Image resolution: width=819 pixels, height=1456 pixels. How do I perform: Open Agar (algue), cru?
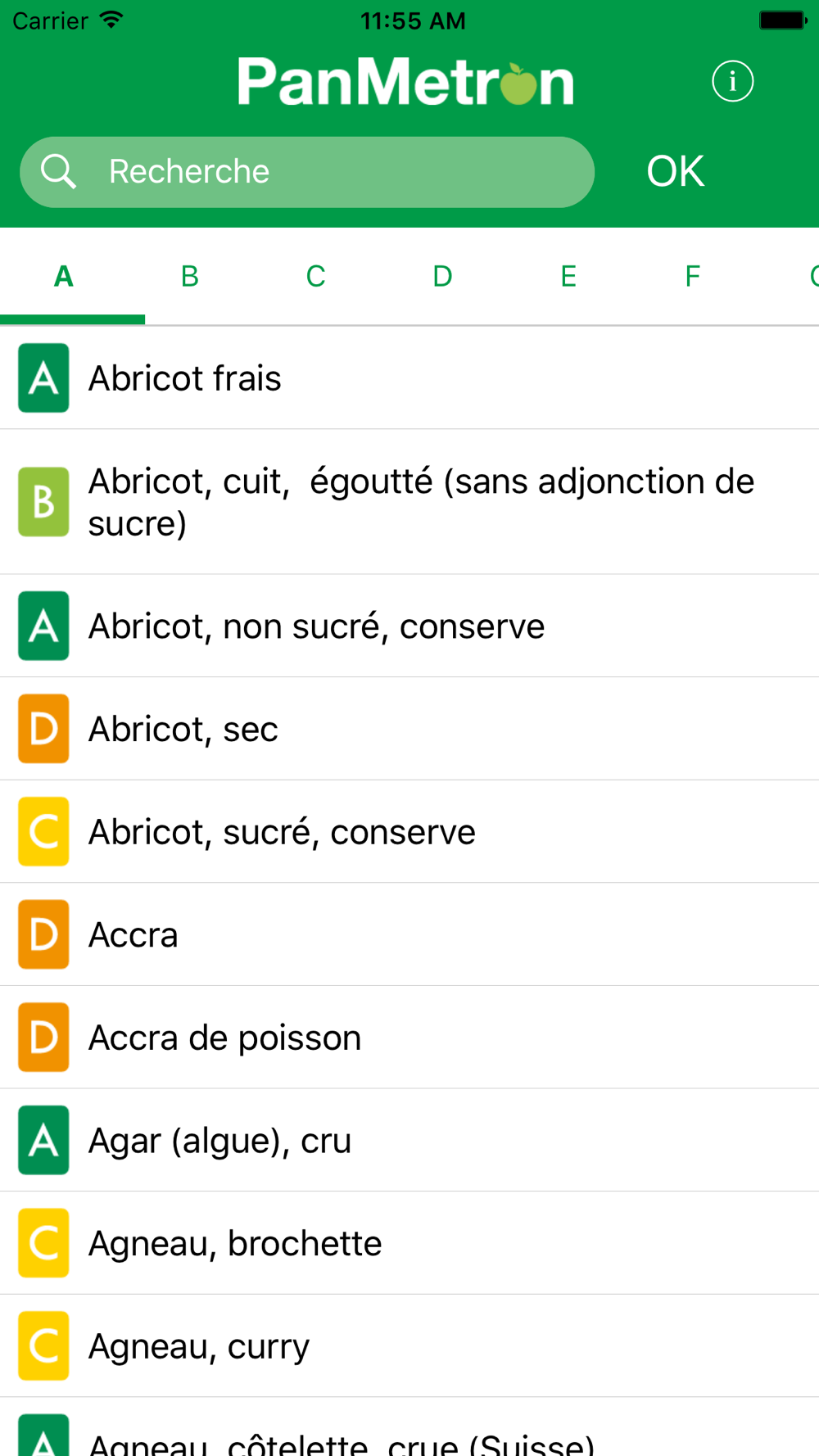click(409, 1141)
